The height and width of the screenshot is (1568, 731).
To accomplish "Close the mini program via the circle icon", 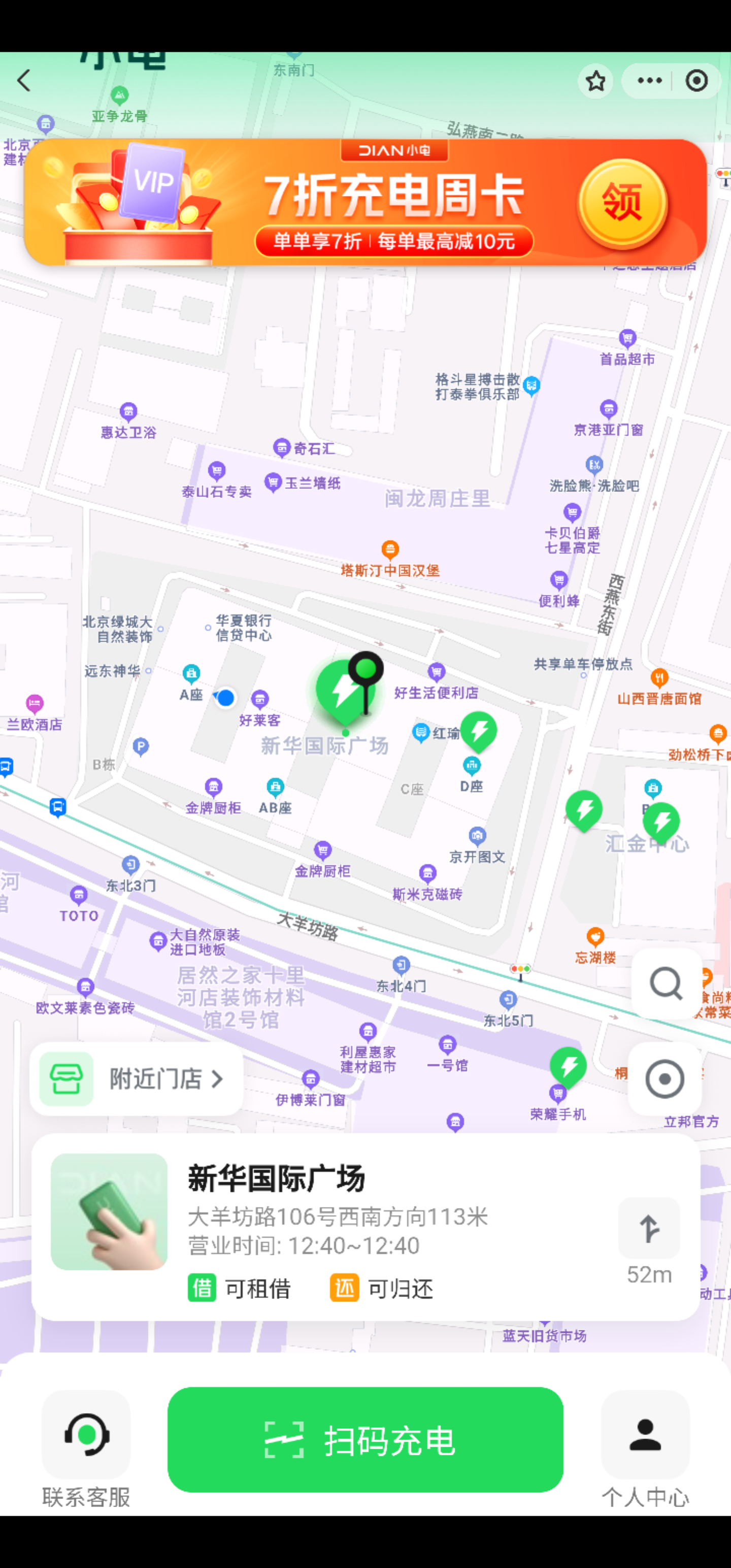I will tap(696, 80).
